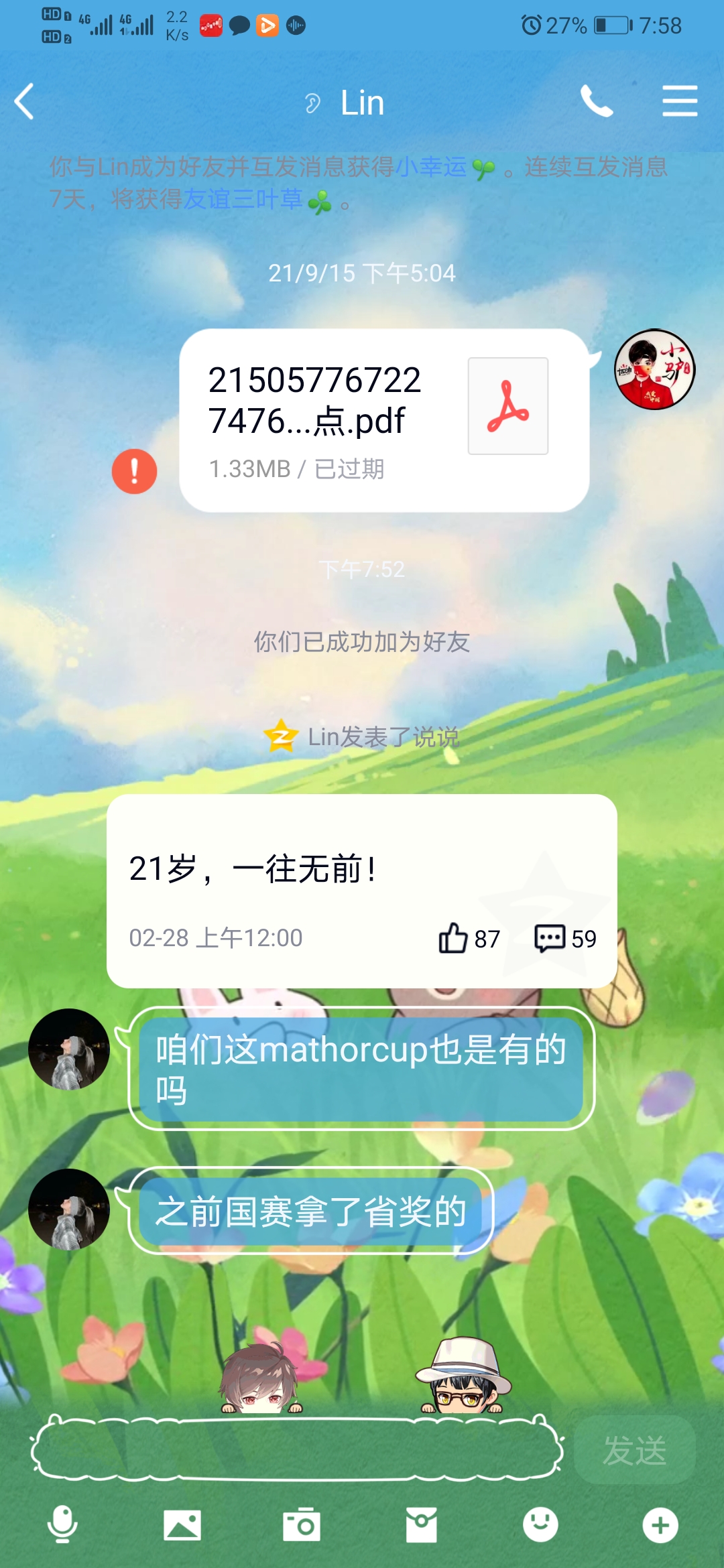Start a voice call with Lin
The width and height of the screenshot is (724, 1568).
(596, 102)
